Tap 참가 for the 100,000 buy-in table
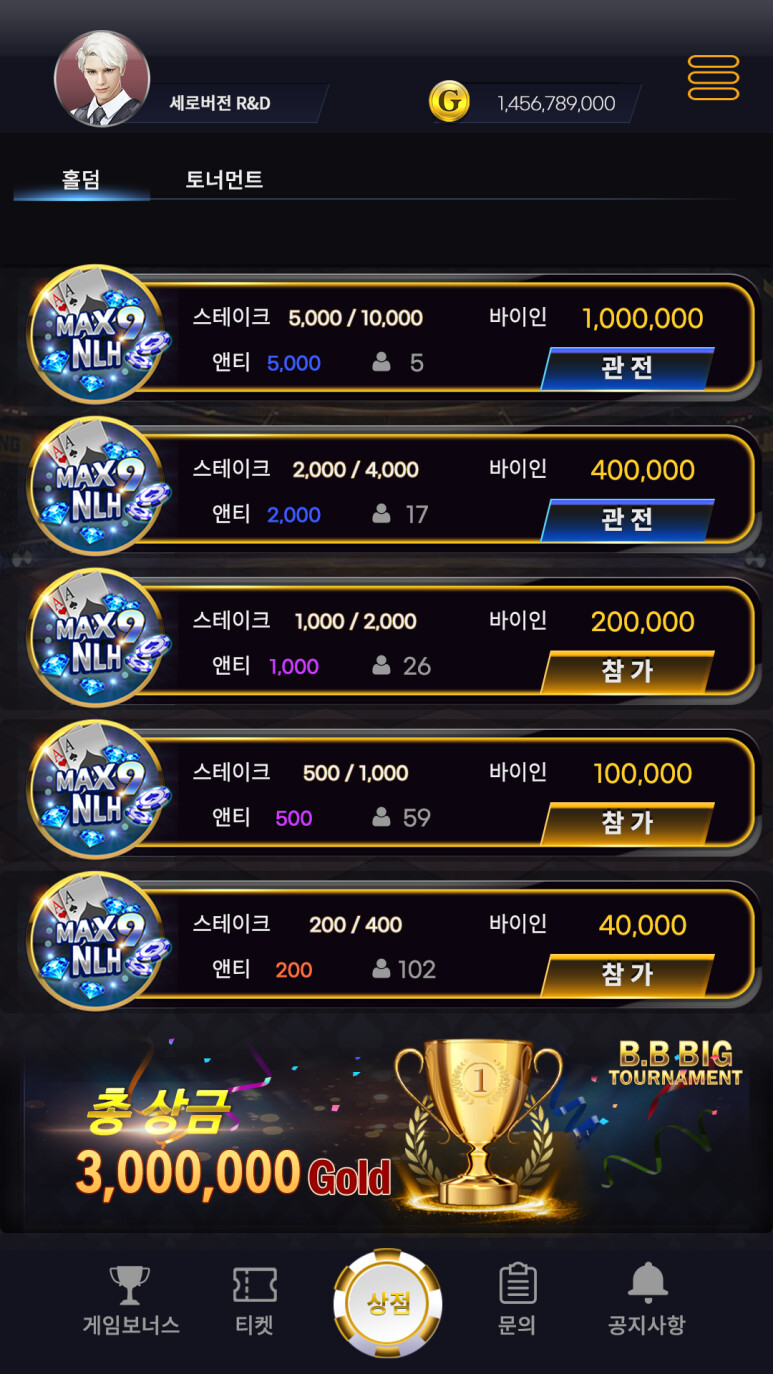 click(627, 824)
